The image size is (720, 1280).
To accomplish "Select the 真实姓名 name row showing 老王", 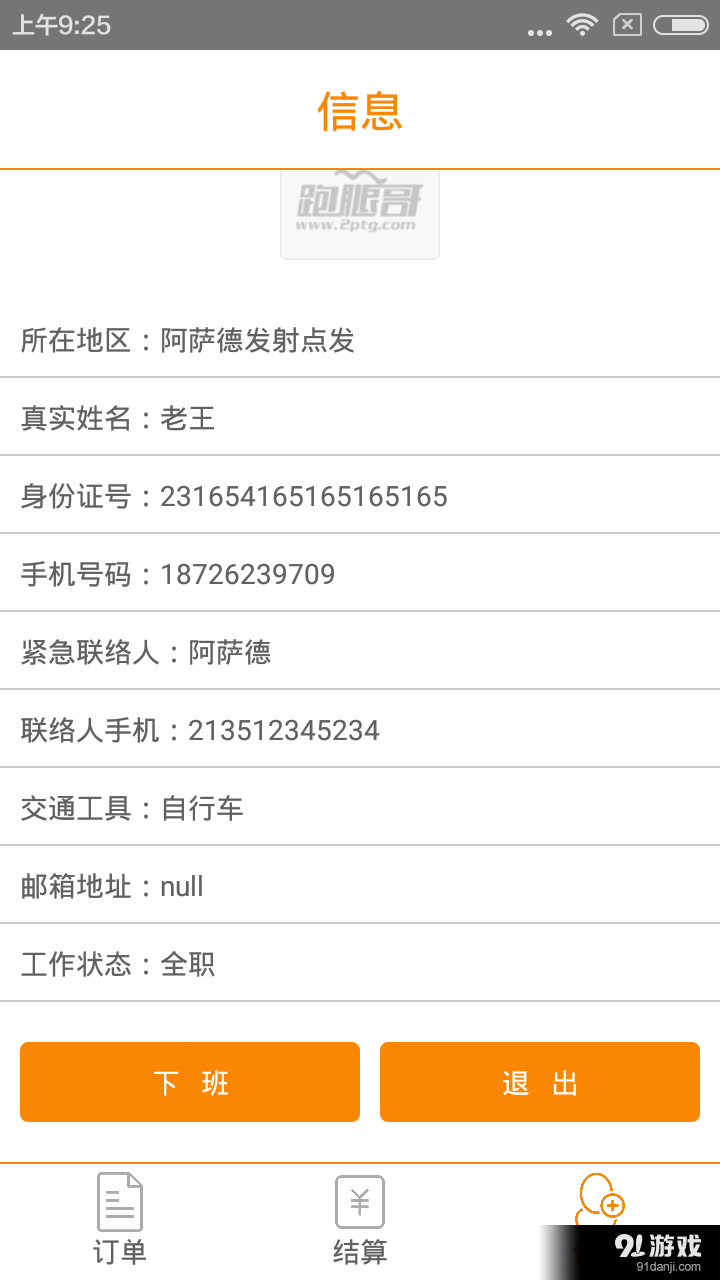I will 360,418.
